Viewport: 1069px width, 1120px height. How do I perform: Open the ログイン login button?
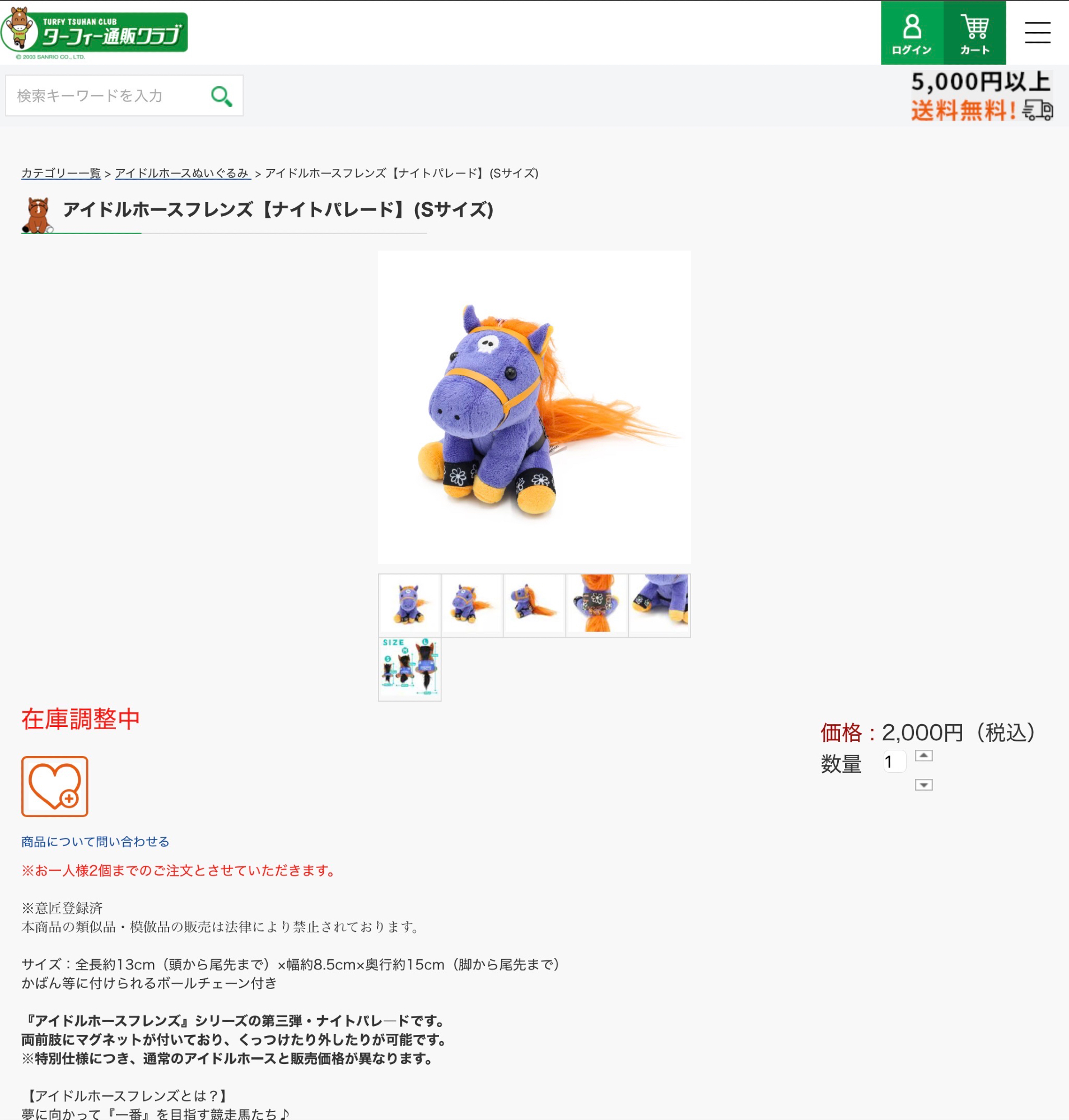pyautogui.click(x=912, y=33)
